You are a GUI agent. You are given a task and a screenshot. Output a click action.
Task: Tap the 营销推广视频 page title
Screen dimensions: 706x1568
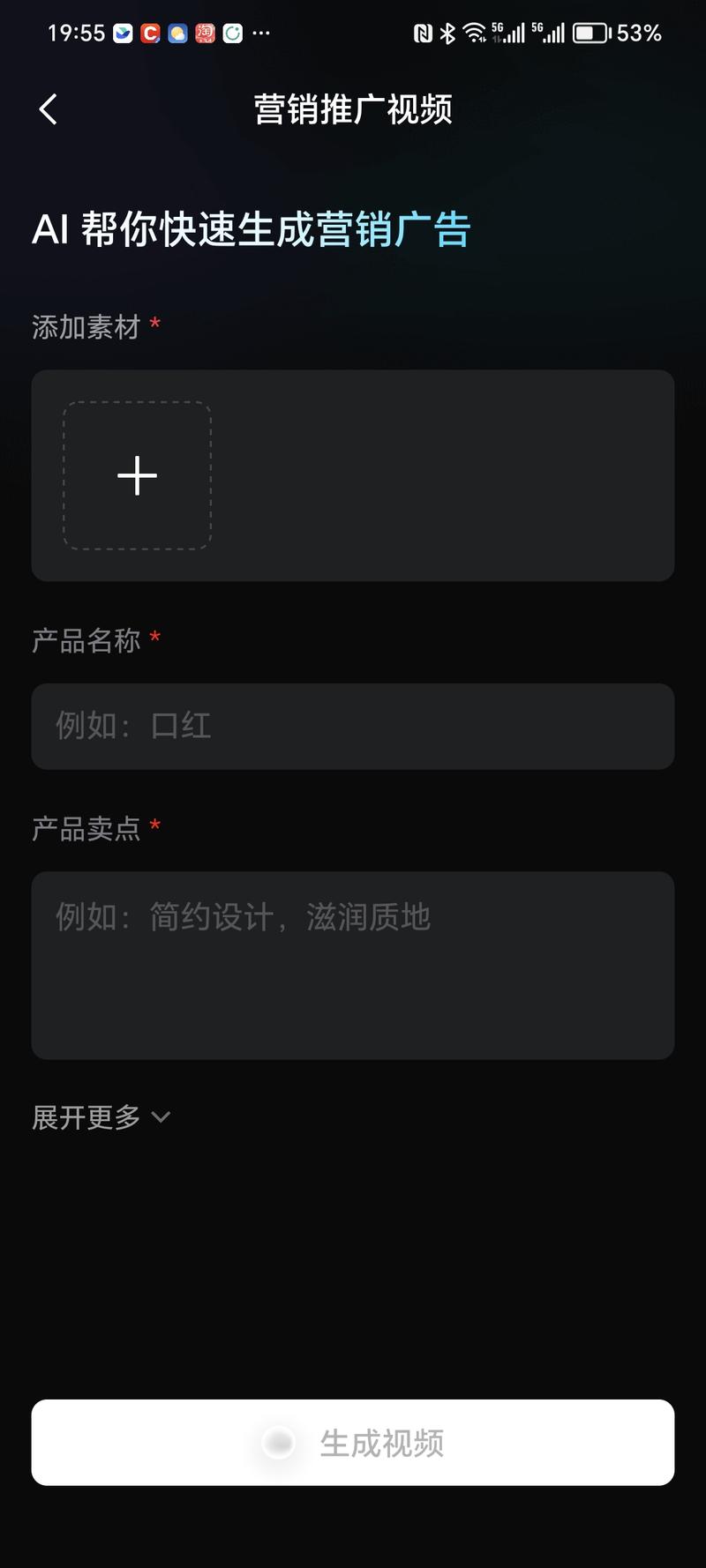(352, 109)
